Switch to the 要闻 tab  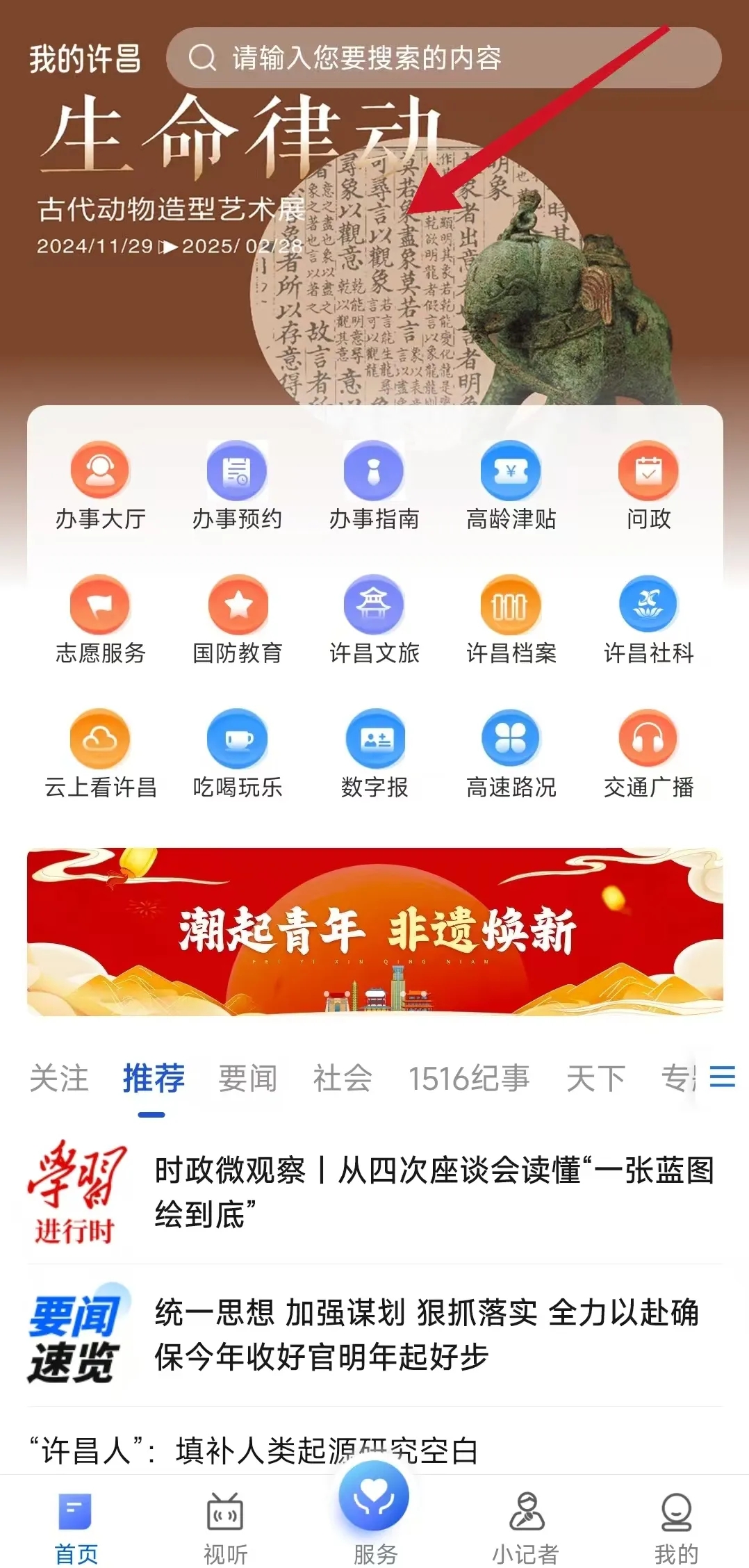pyautogui.click(x=247, y=1079)
